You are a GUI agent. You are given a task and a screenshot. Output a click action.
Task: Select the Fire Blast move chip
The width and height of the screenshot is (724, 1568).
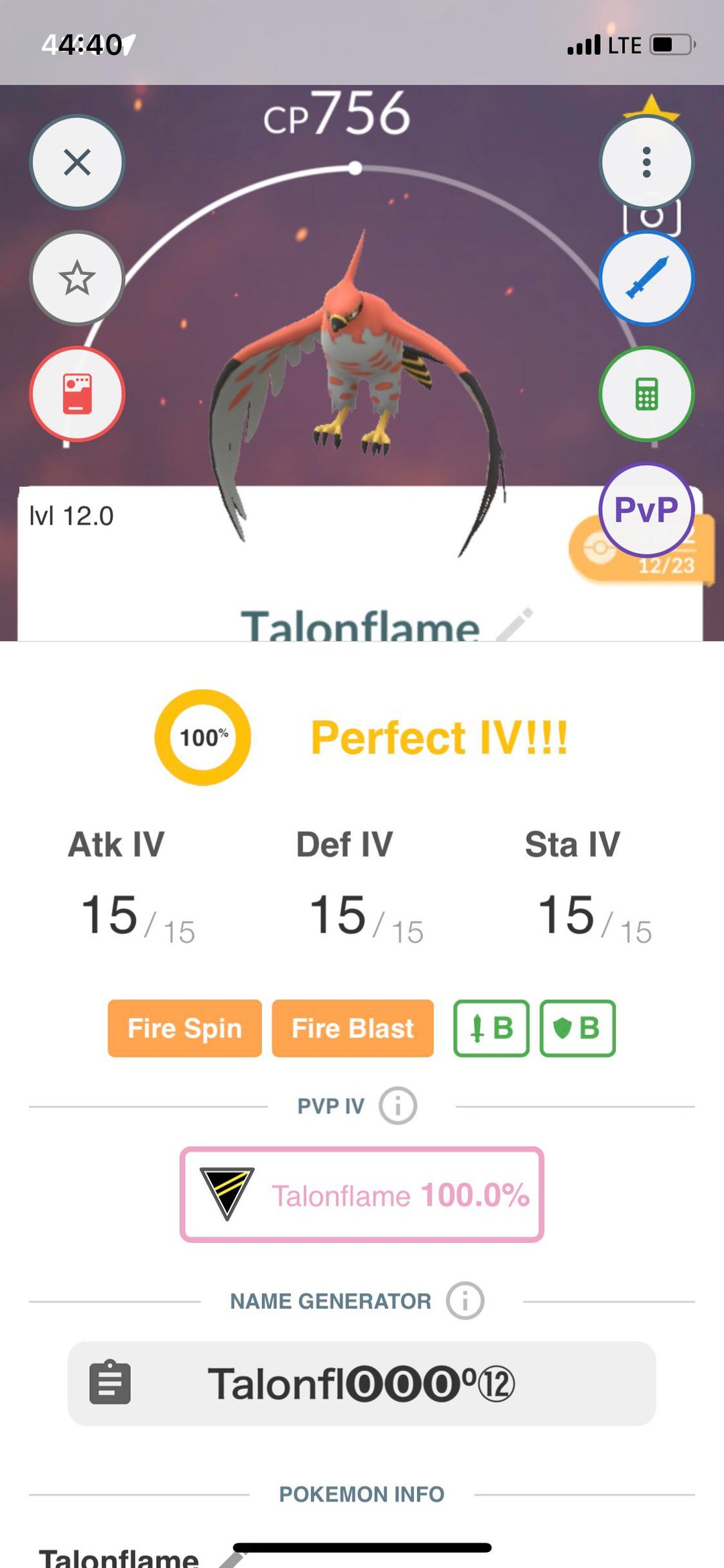353,1028
